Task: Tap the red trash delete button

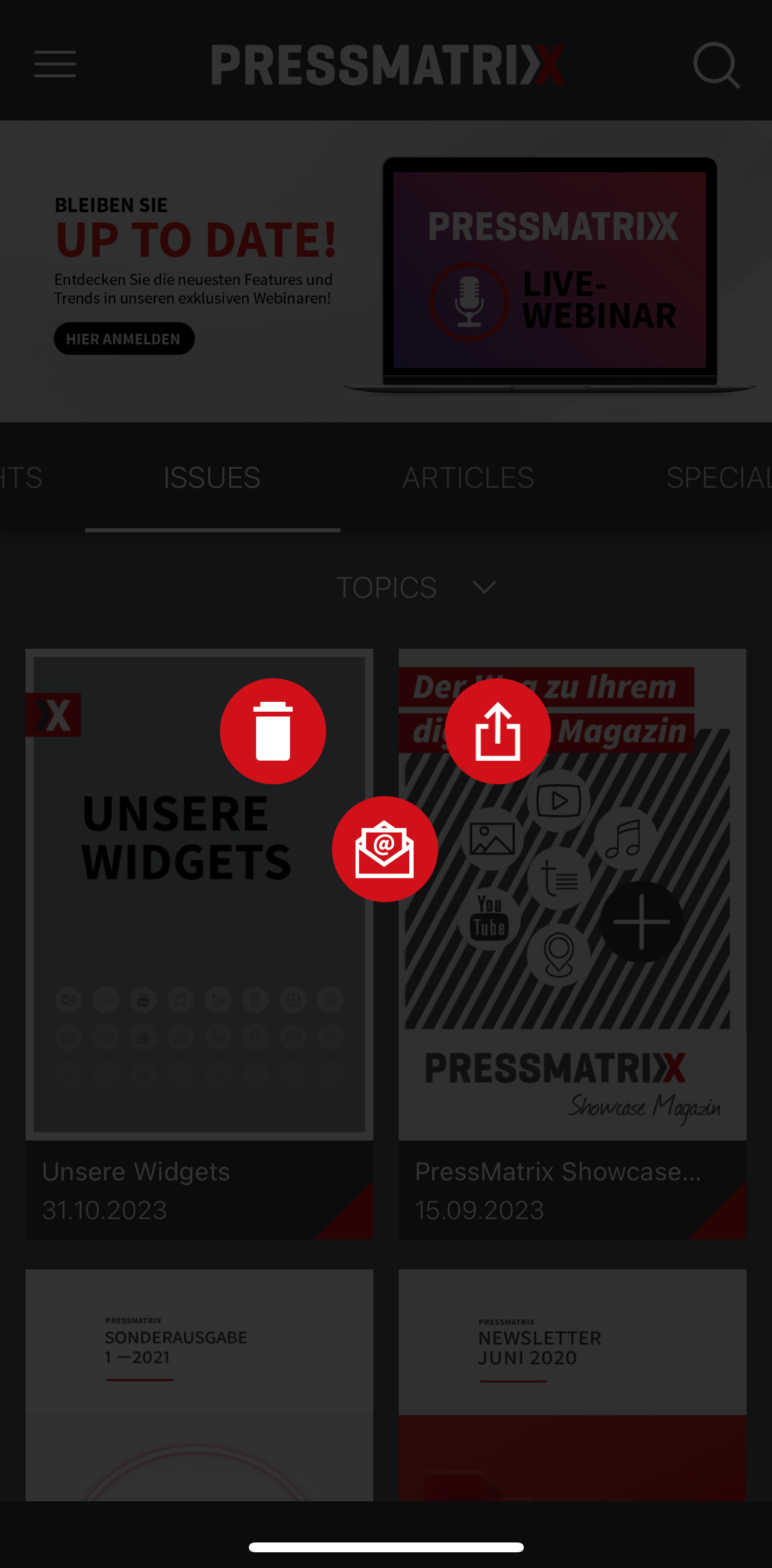Action: [272, 731]
